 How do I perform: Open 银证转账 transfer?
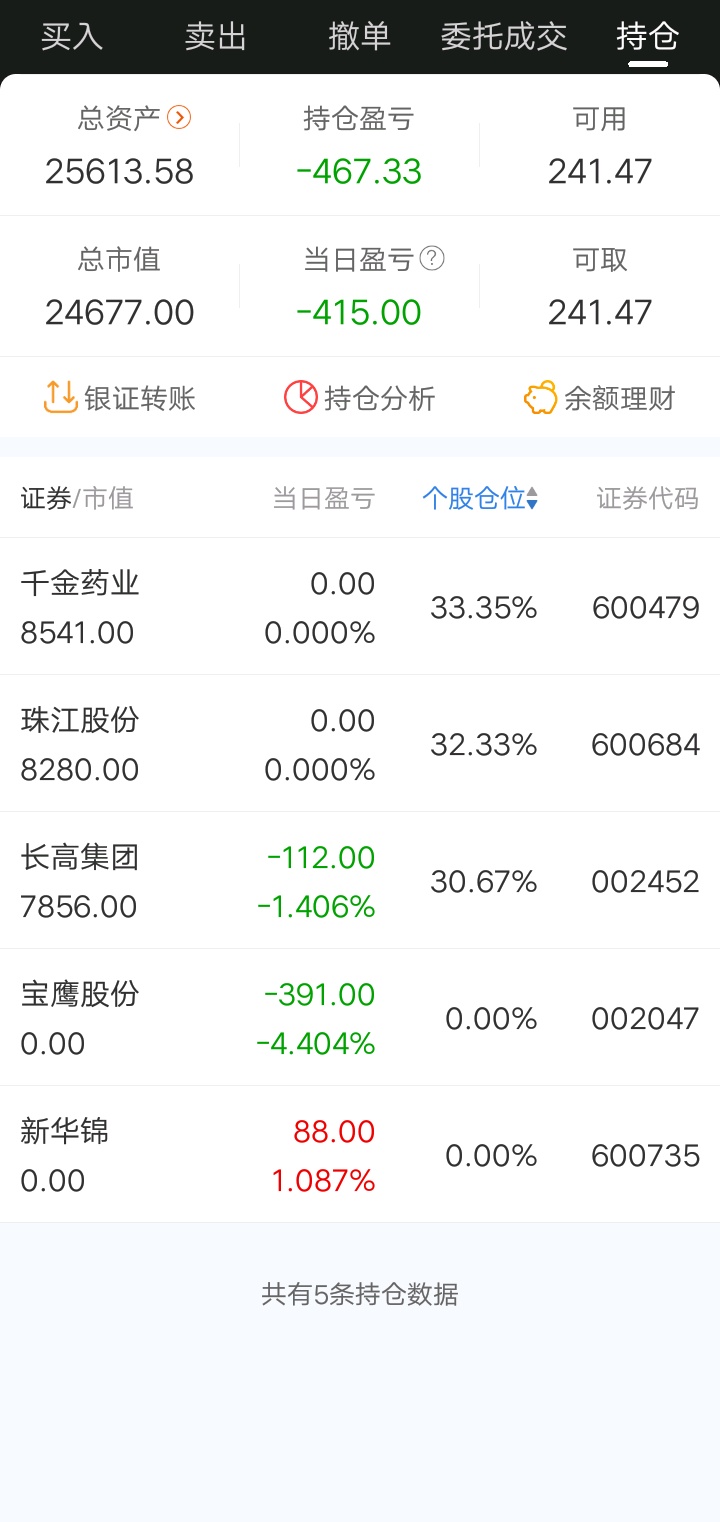120,398
